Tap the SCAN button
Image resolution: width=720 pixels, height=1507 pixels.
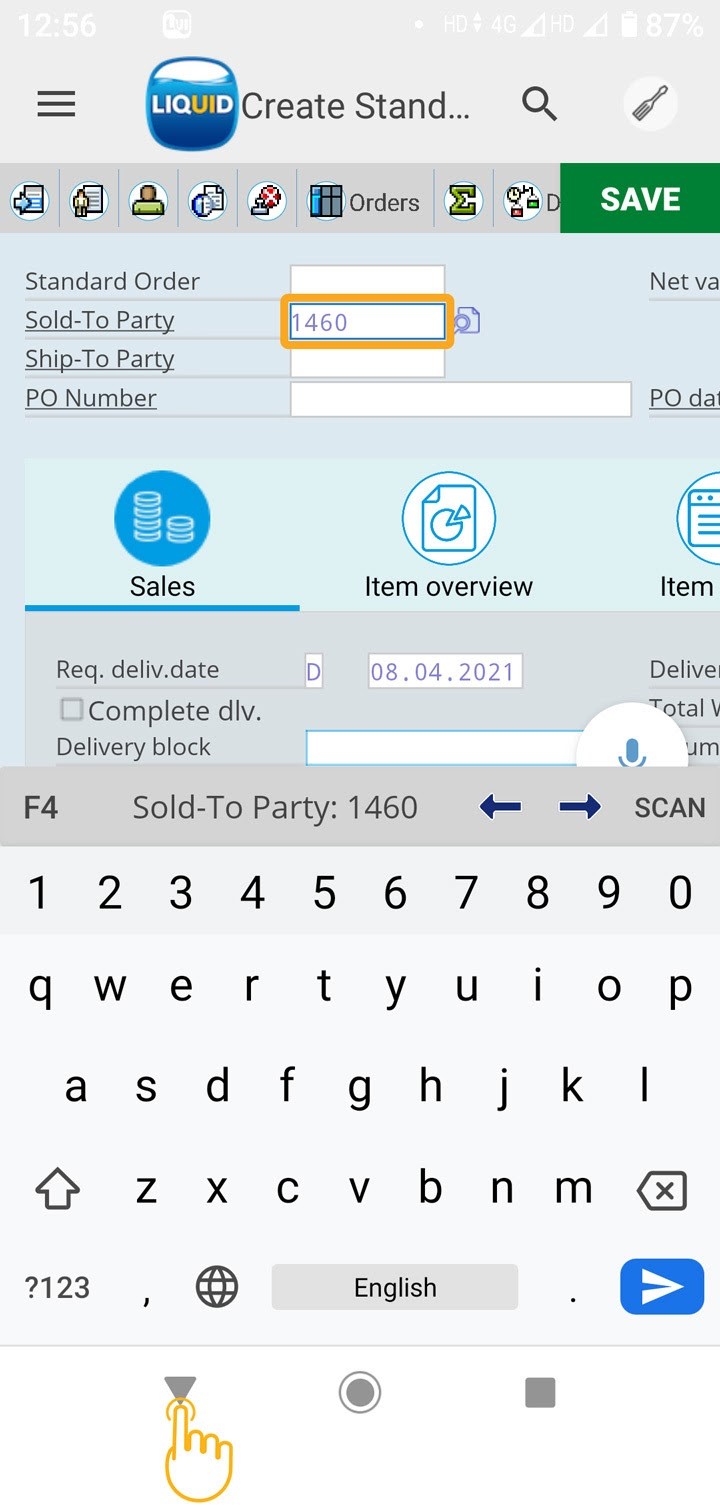(x=669, y=807)
